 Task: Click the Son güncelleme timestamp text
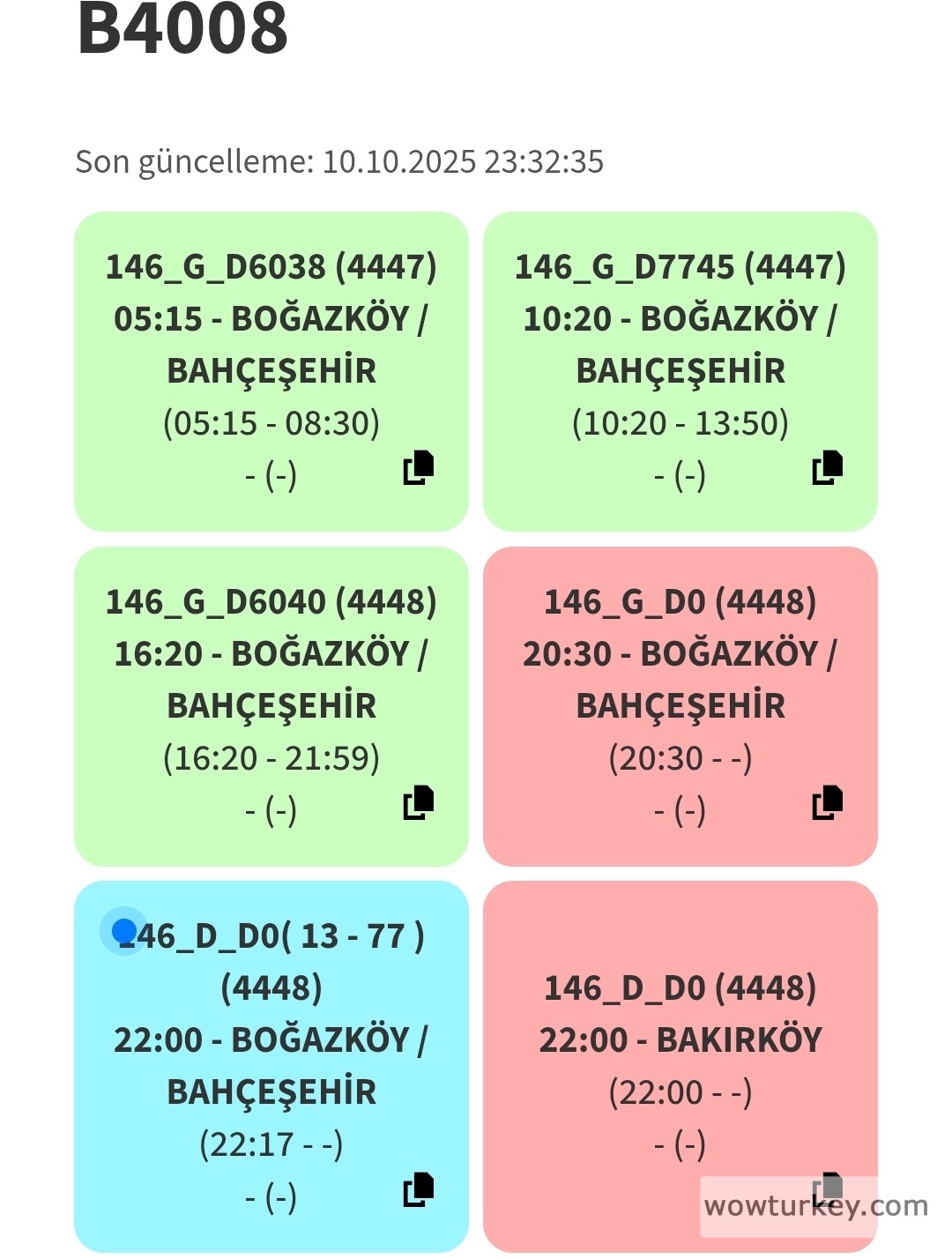[338, 161]
